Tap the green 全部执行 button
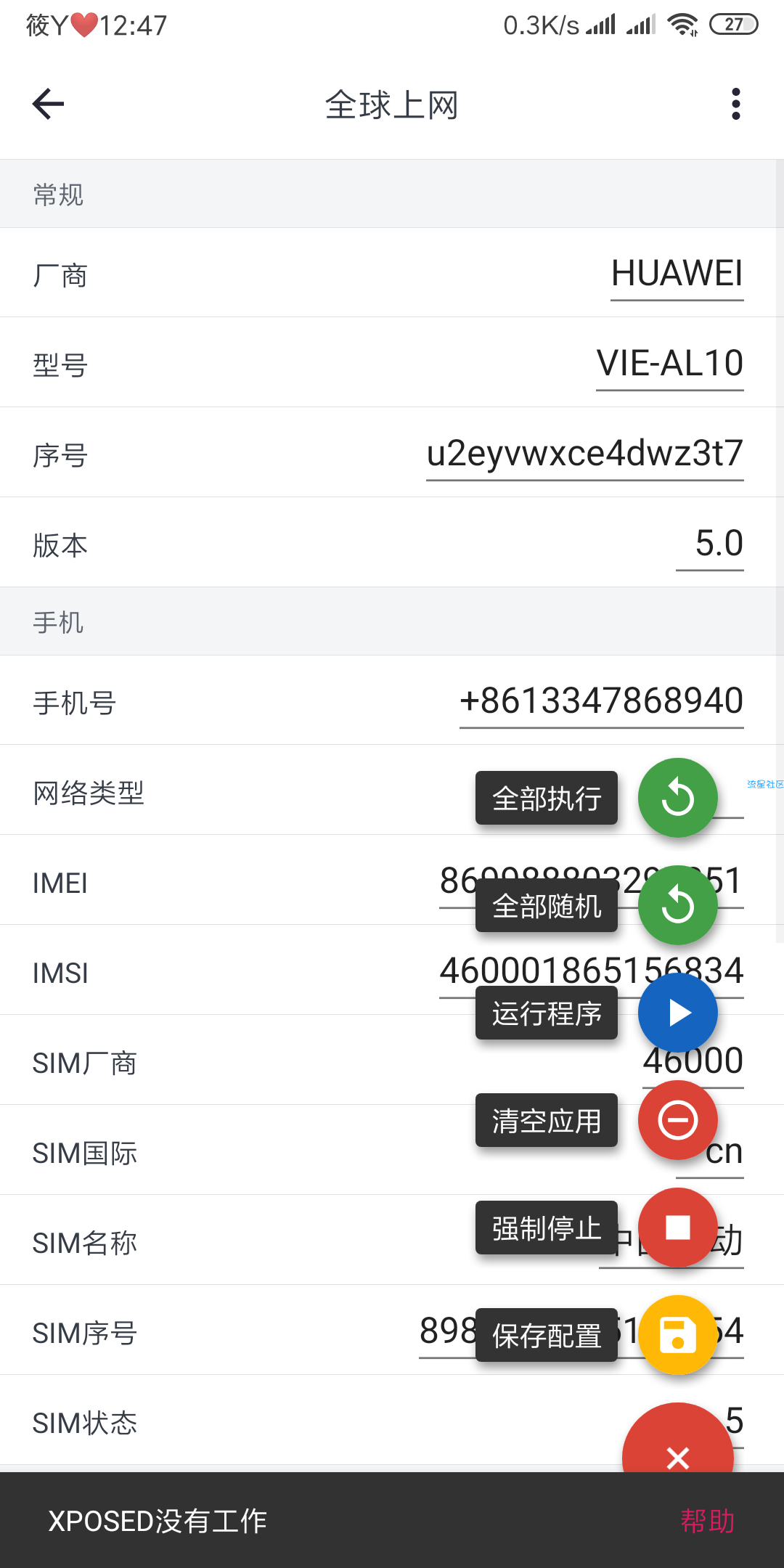The width and height of the screenshot is (784, 1568). coord(677,797)
